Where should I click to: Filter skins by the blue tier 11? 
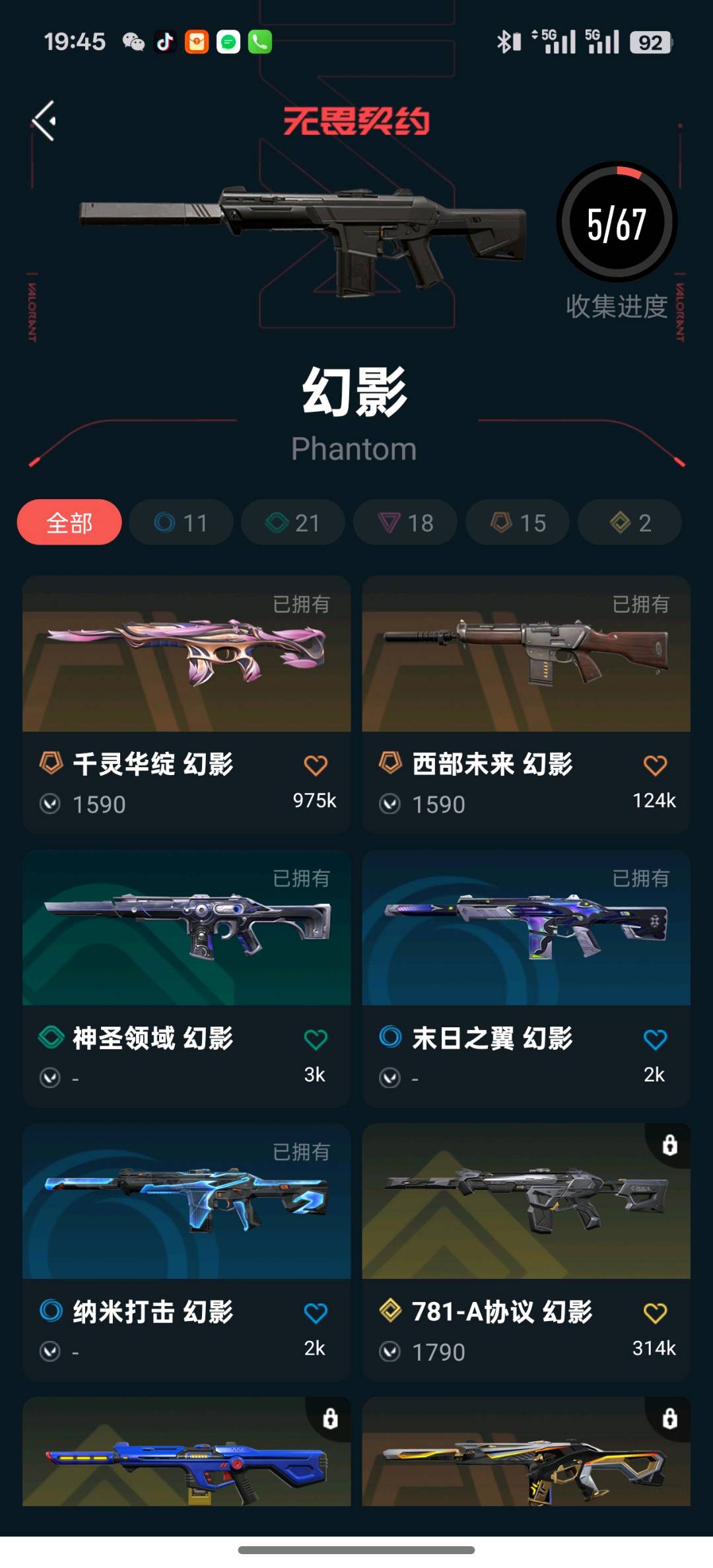point(181,522)
